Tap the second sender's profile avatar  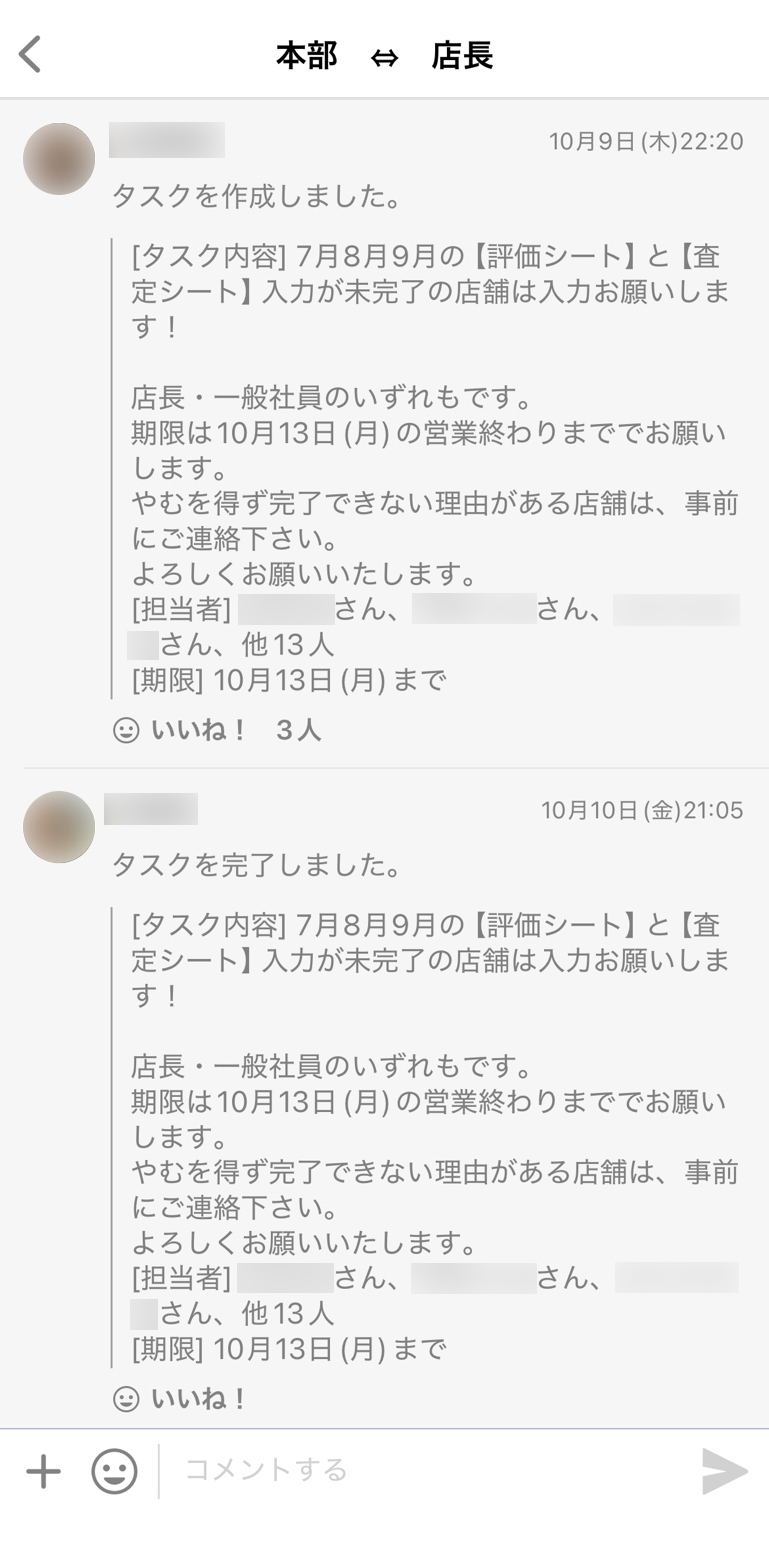tap(59, 827)
